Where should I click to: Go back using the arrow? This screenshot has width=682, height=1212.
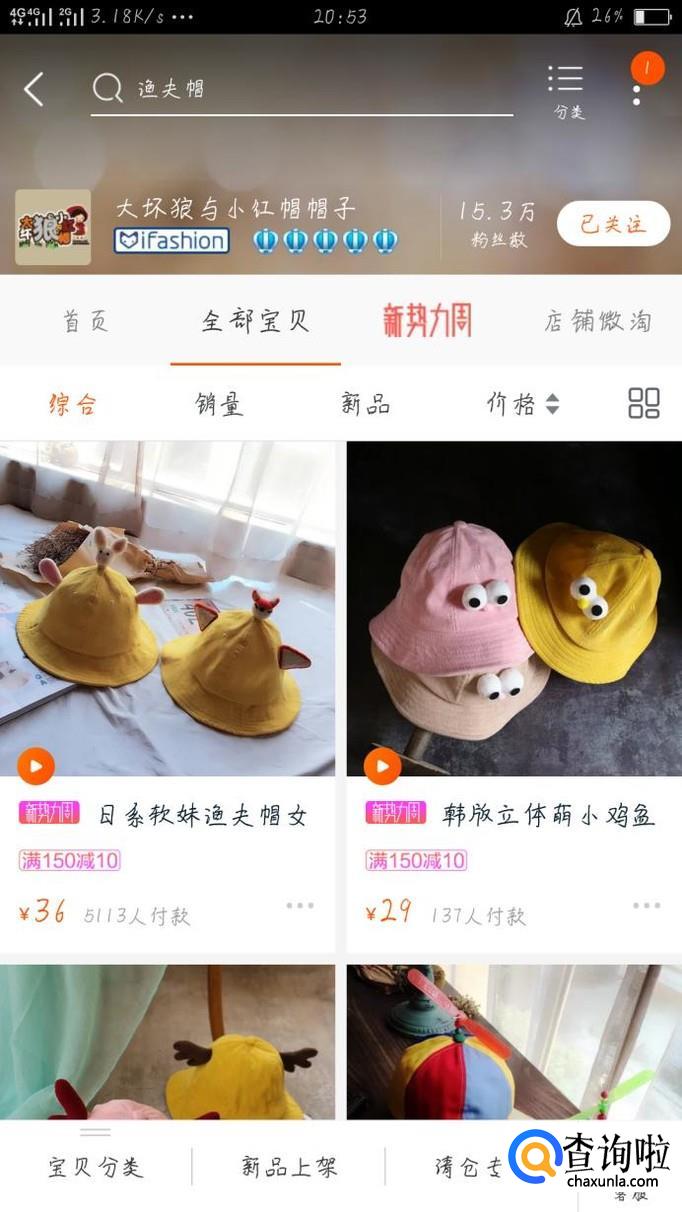(34, 89)
